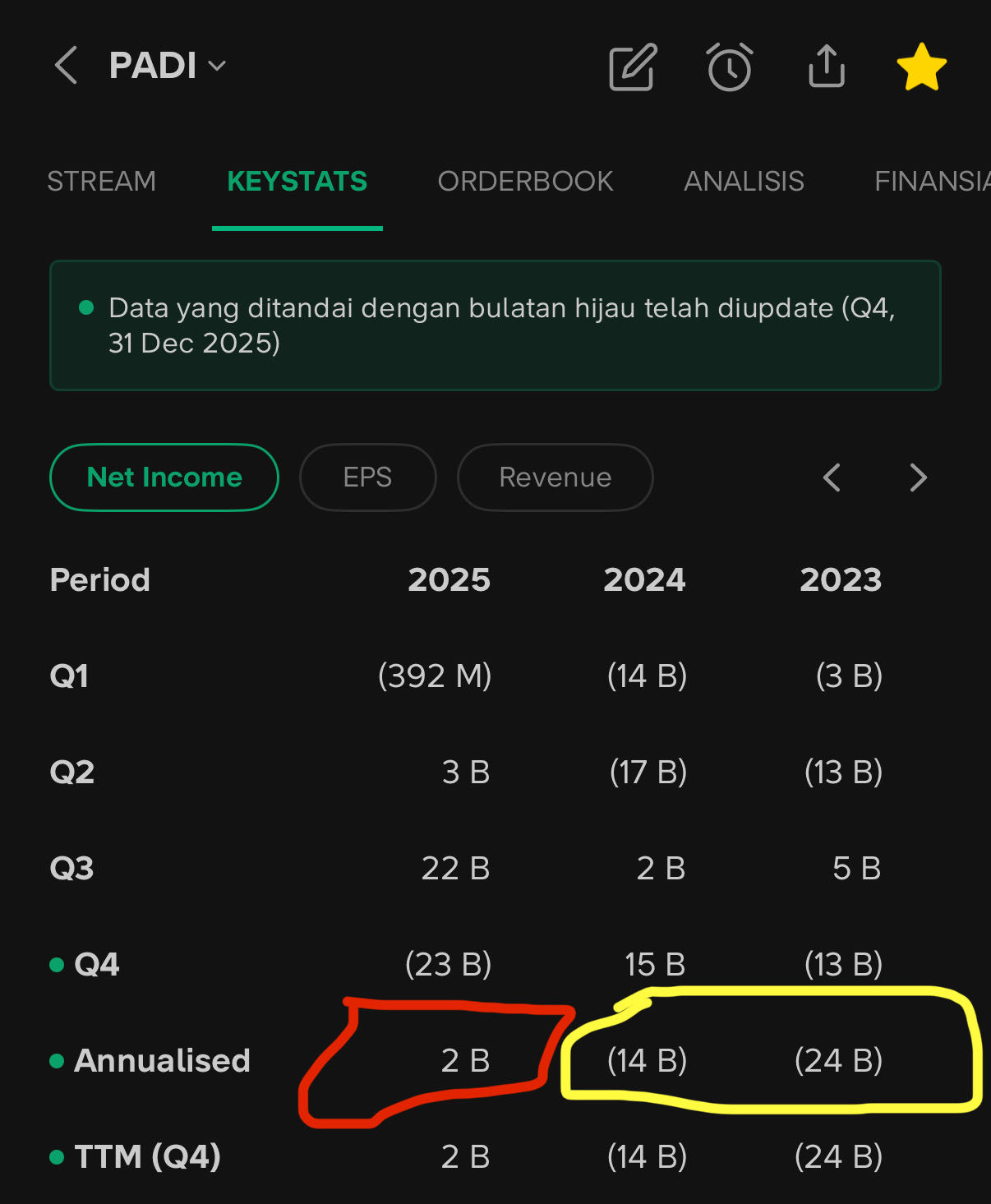The height and width of the screenshot is (1204, 991).
Task: Show previous years with left arrow
Action: point(832,477)
